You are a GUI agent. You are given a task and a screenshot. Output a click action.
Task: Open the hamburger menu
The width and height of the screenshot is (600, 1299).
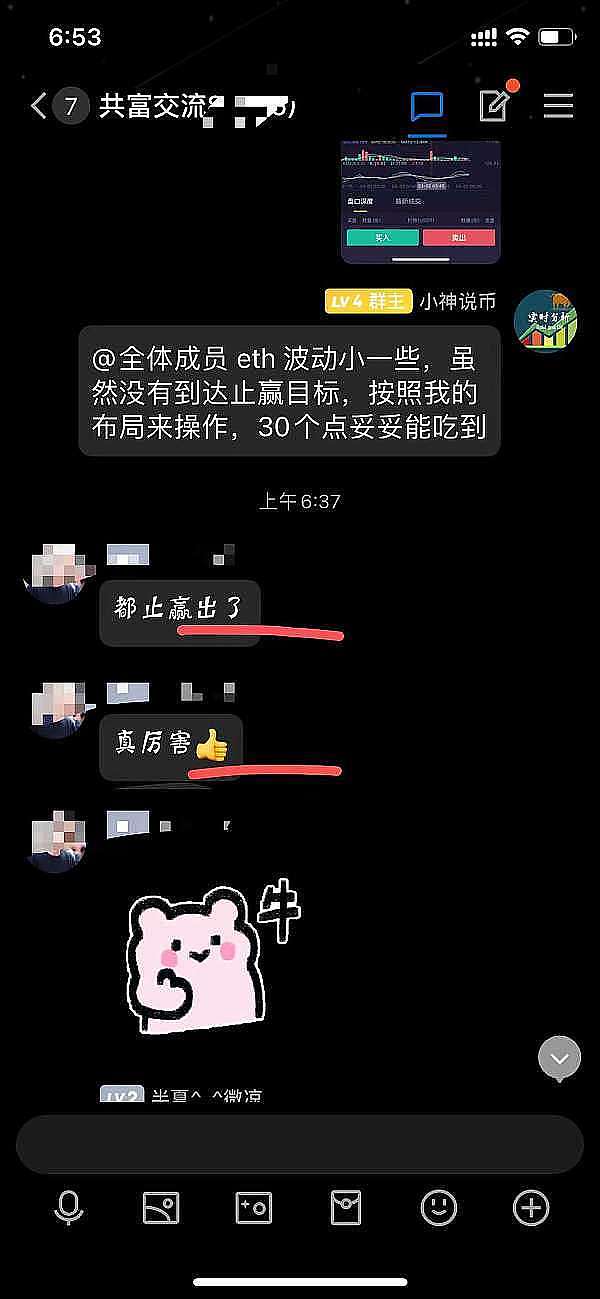(558, 106)
